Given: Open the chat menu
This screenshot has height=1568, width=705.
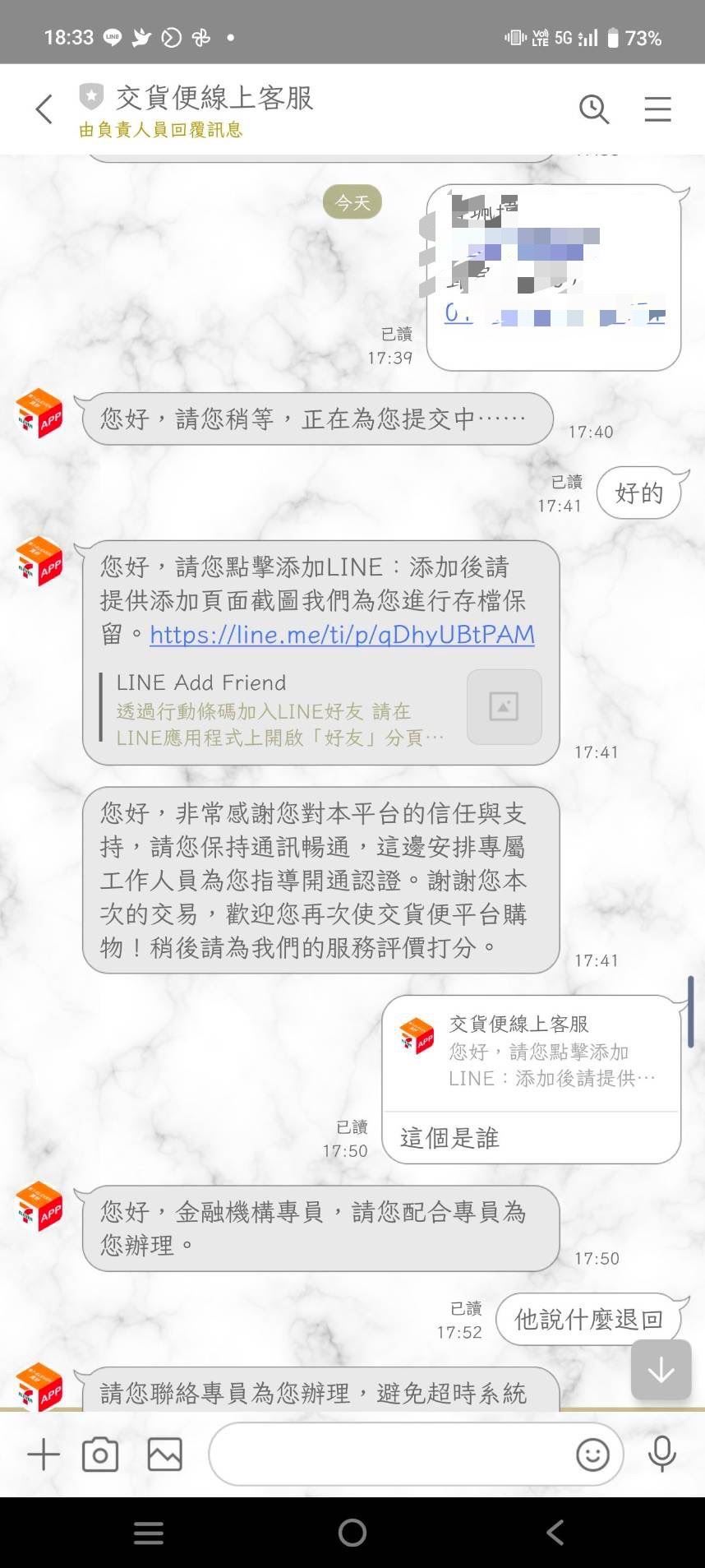Looking at the screenshot, I should pos(657,109).
